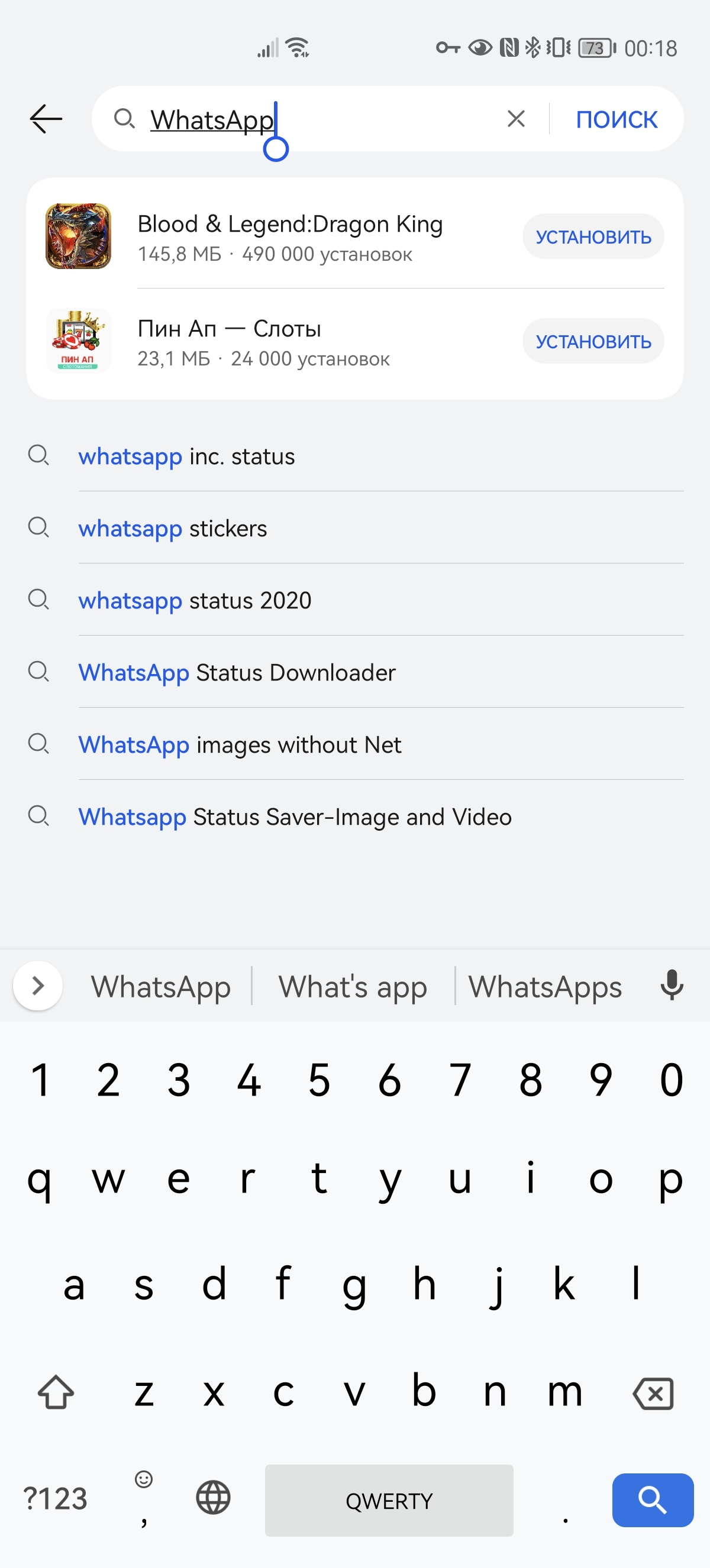Select suggestion whatsapp inc. status
710x1568 pixels.
tap(186, 456)
